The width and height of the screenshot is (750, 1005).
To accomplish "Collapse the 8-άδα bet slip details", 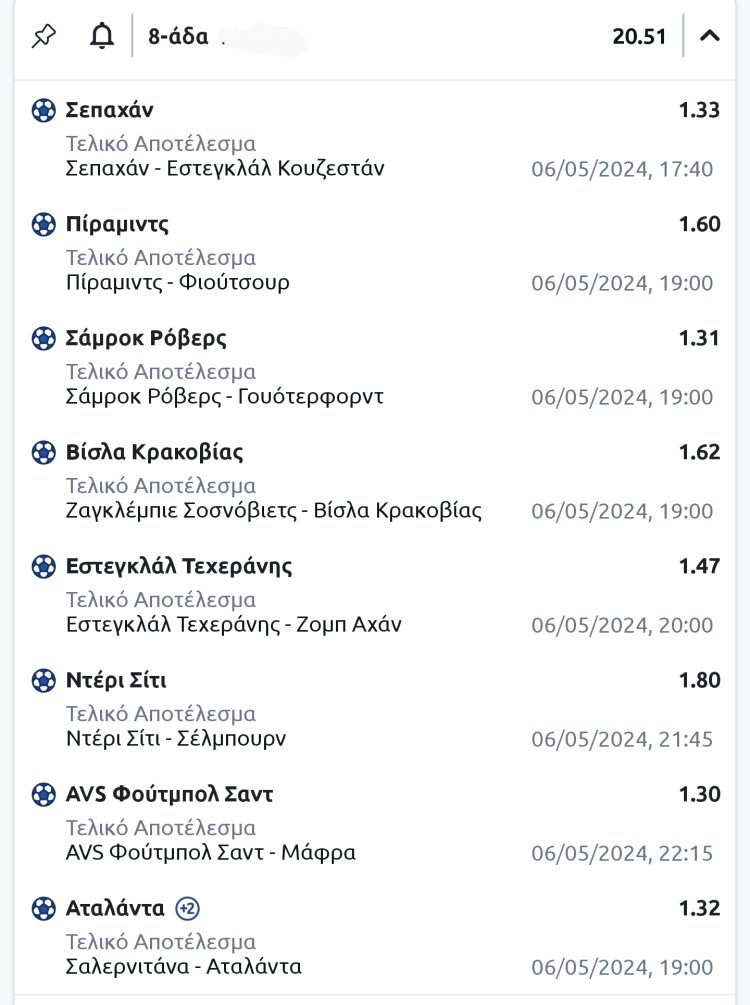I will 710,37.
